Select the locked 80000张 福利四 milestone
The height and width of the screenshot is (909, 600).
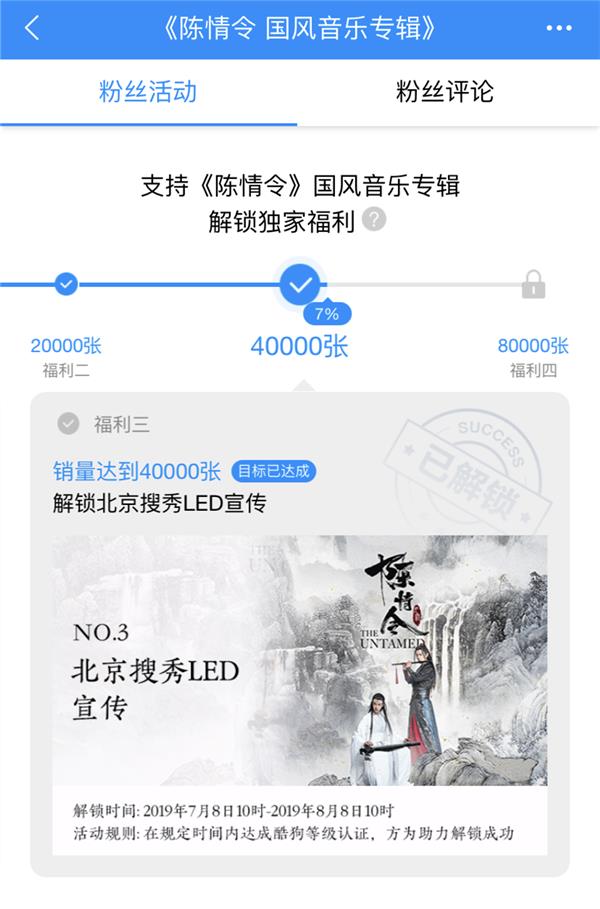pos(533,287)
